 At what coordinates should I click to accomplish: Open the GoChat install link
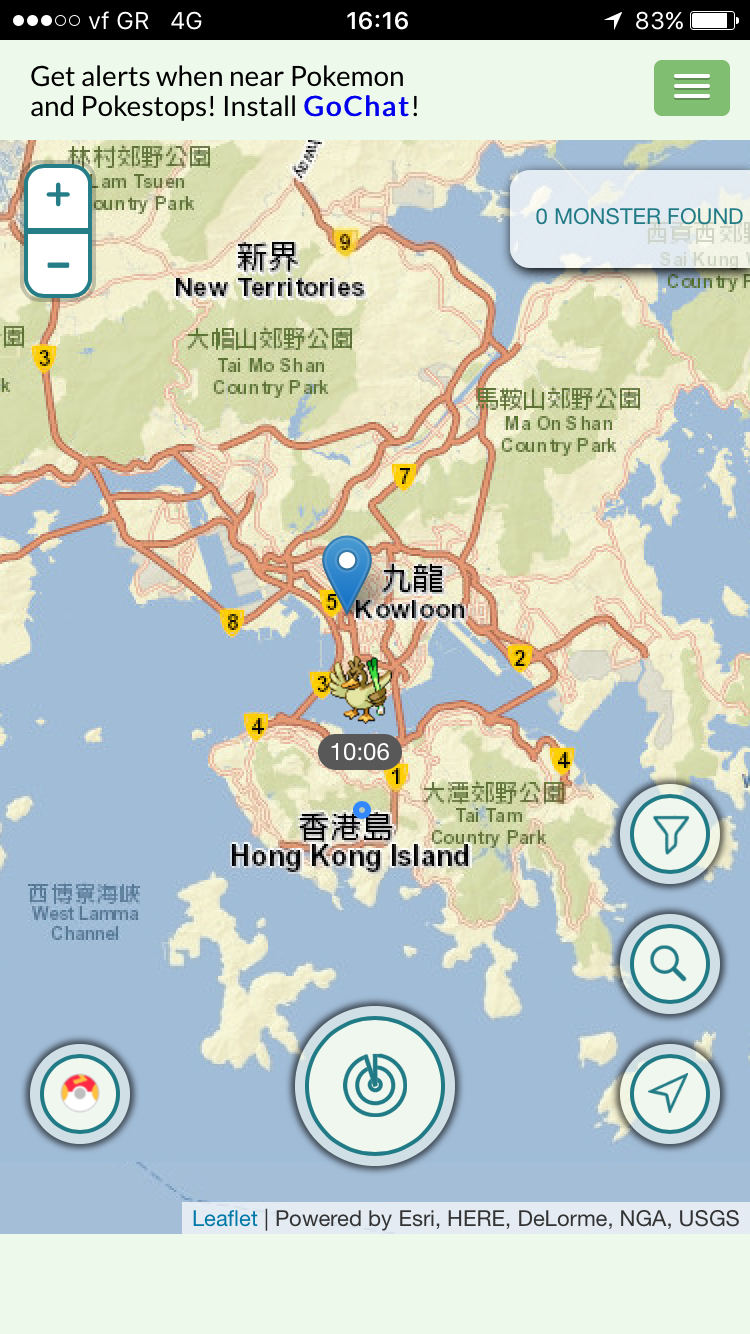[357, 106]
